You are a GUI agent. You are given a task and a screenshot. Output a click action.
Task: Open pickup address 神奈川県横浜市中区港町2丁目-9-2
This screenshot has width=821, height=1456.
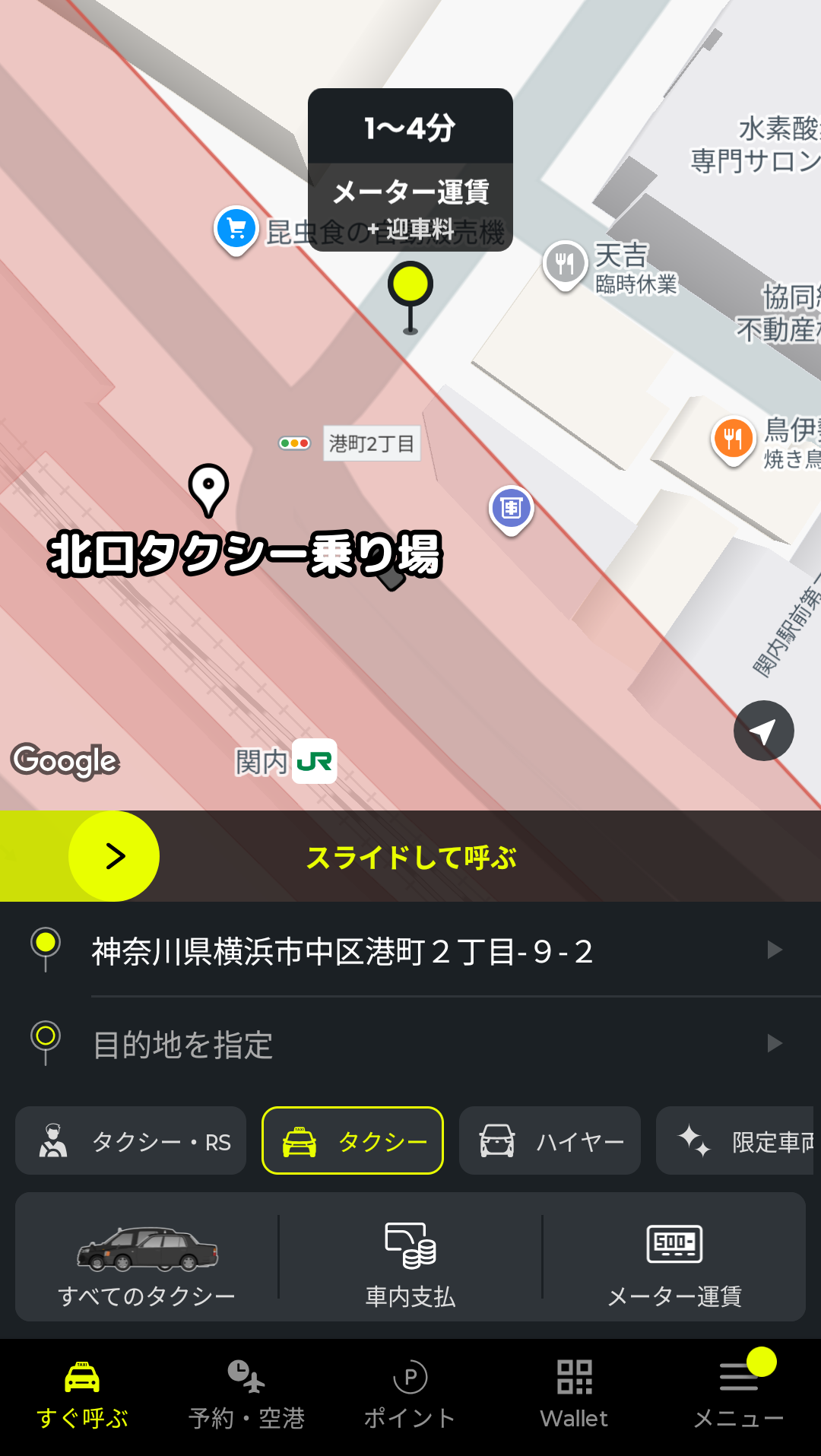point(410,951)
